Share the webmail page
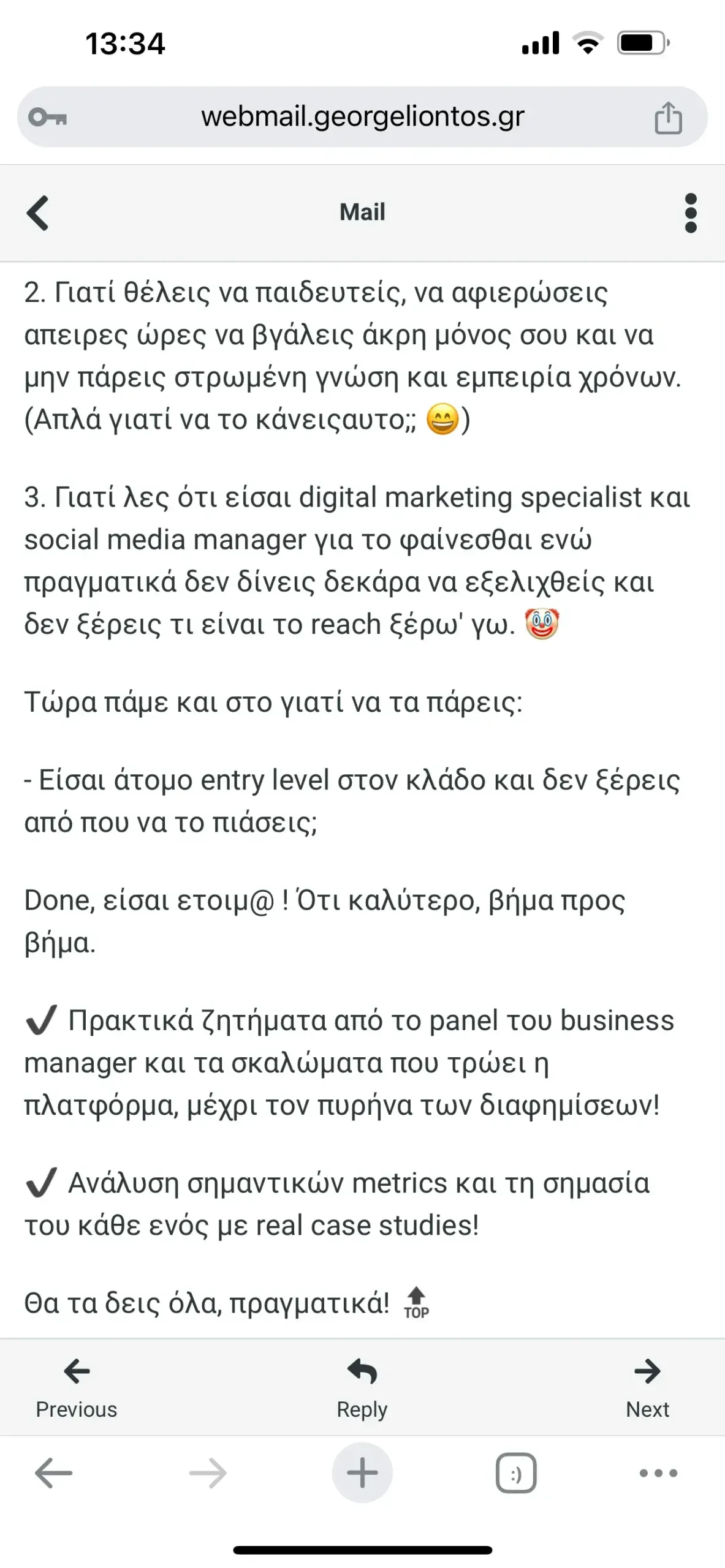The image size is (725, 1568). coord(667,118)
